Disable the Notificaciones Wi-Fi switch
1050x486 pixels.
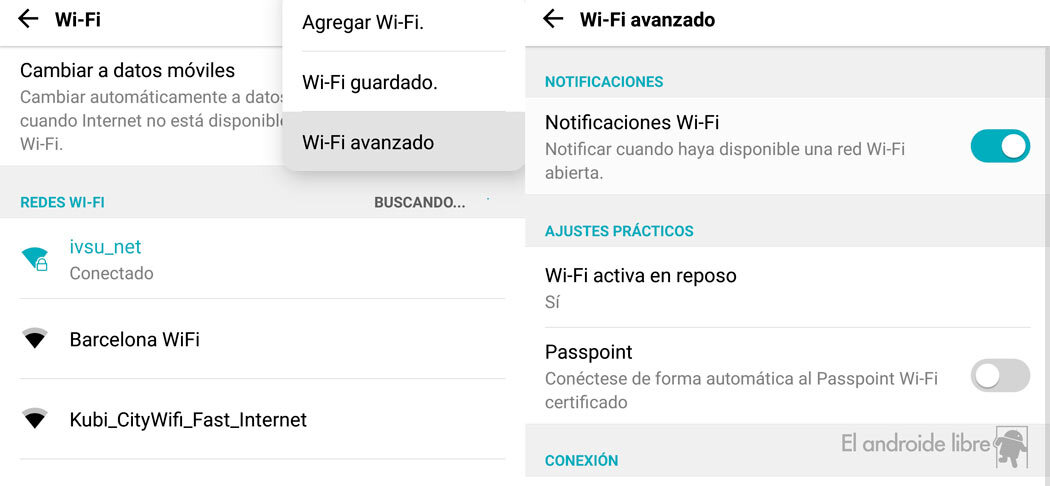click(999, 146)
